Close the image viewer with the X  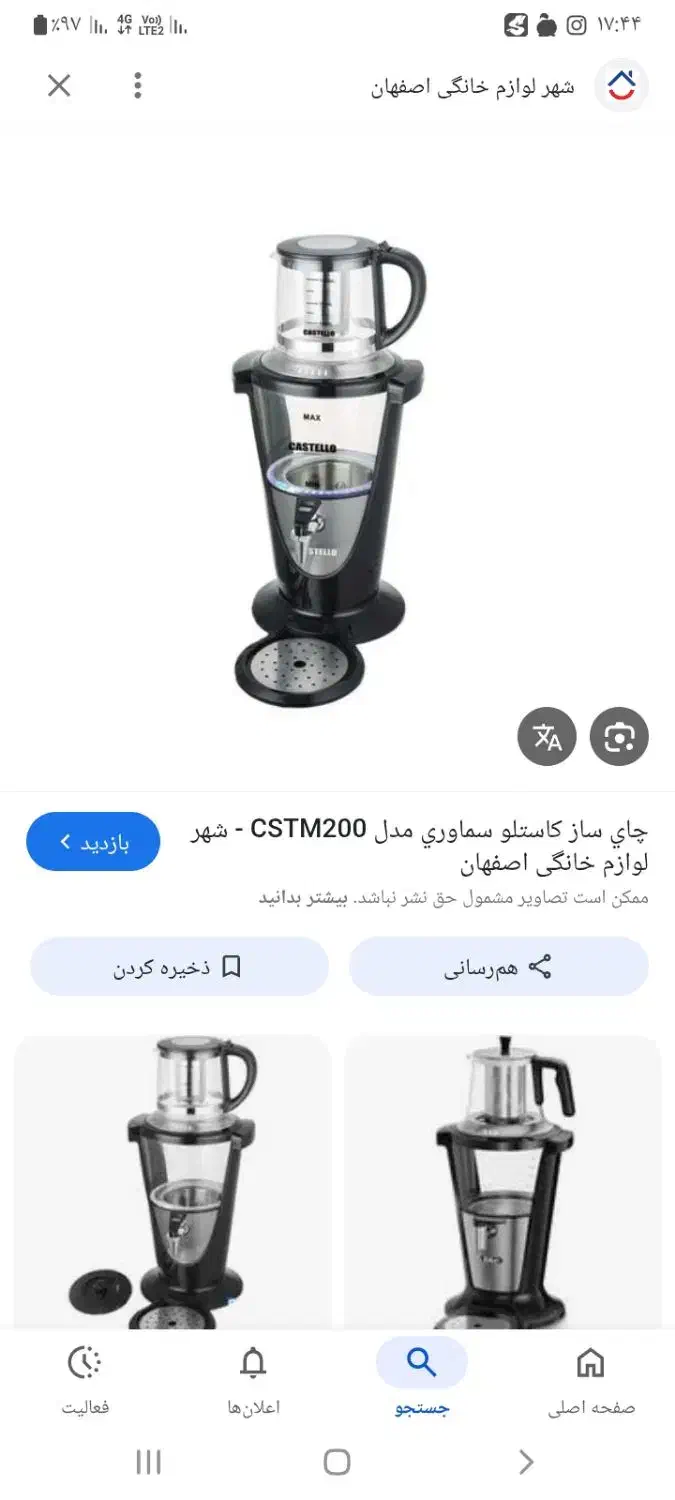tap(59, 86)
